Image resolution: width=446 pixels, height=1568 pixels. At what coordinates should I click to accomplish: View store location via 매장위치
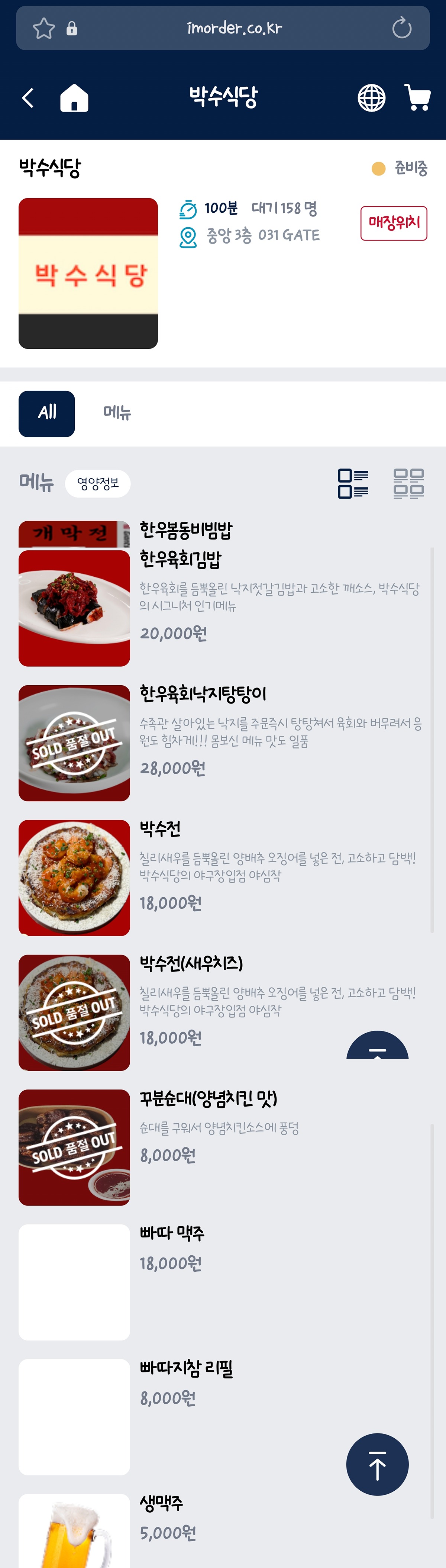point(394,223)
